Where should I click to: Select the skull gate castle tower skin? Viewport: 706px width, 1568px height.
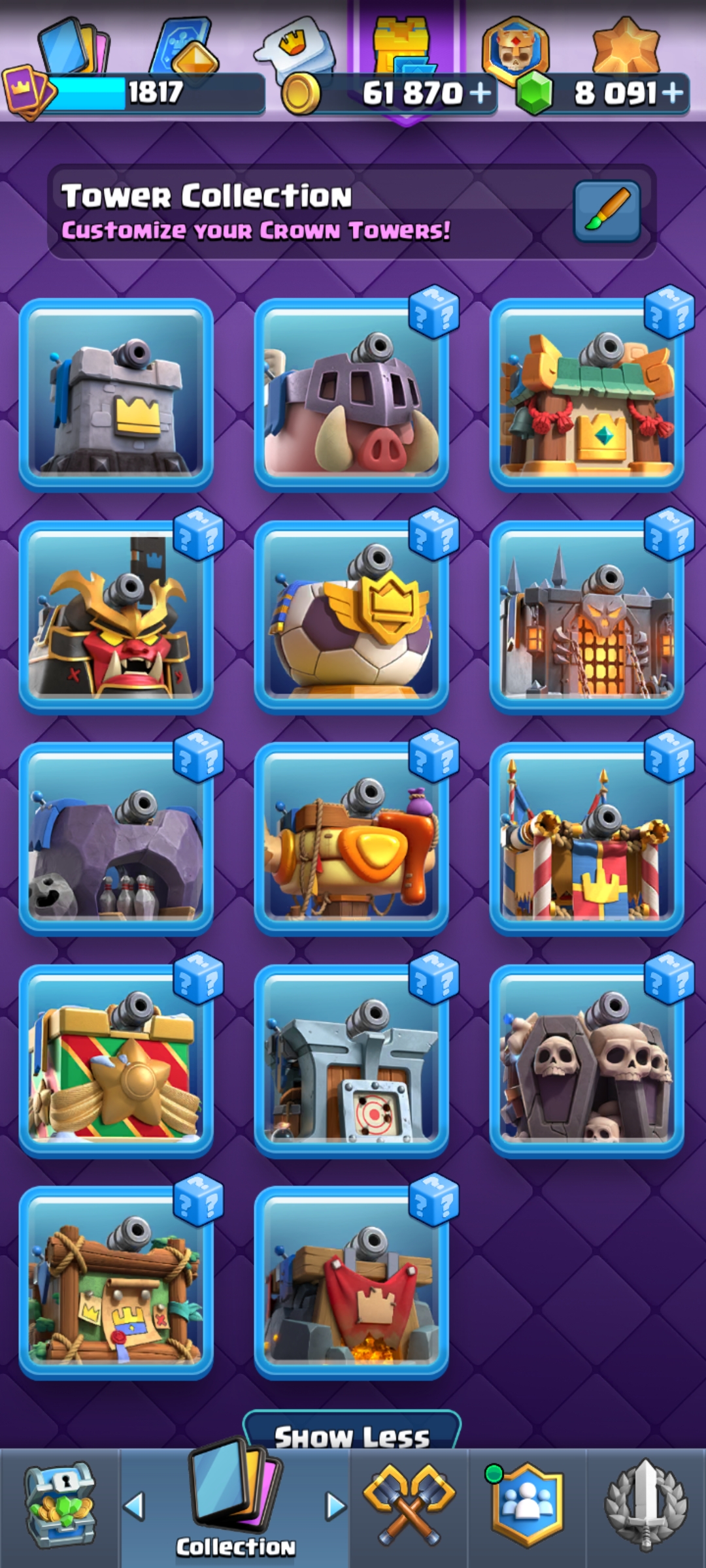click(x=587, y=617)
